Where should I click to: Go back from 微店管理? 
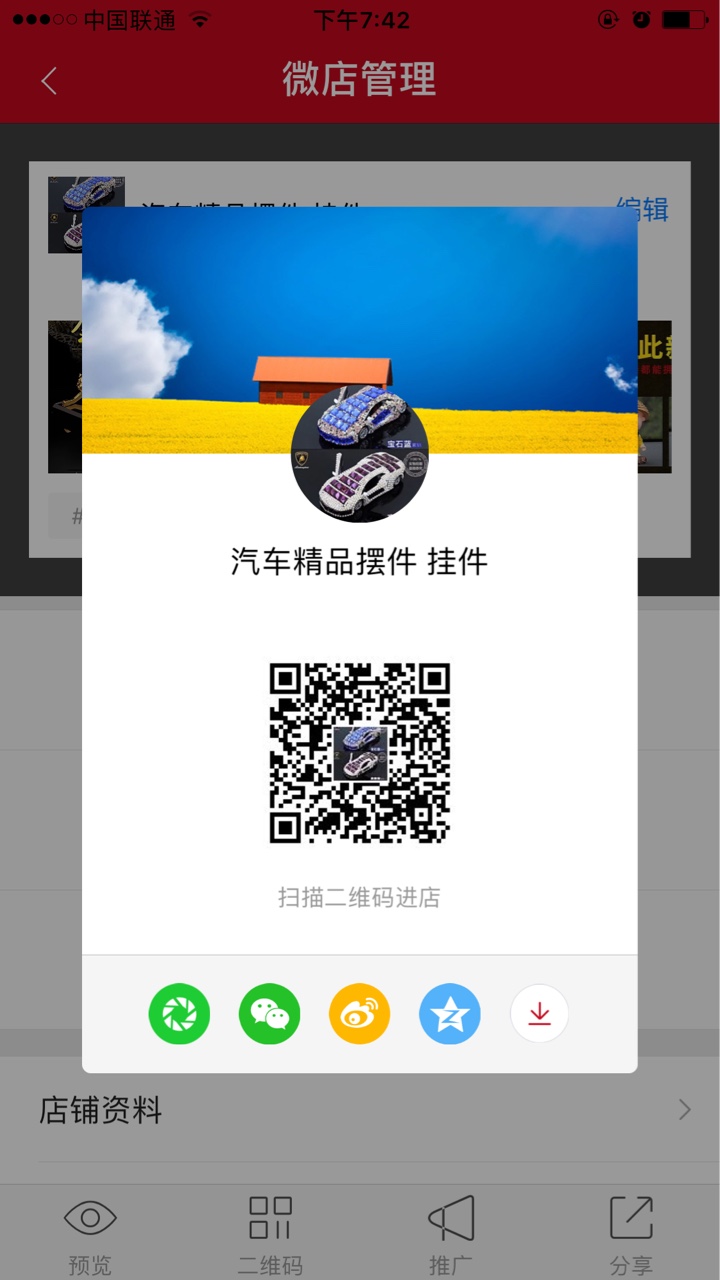click(48, 80)
